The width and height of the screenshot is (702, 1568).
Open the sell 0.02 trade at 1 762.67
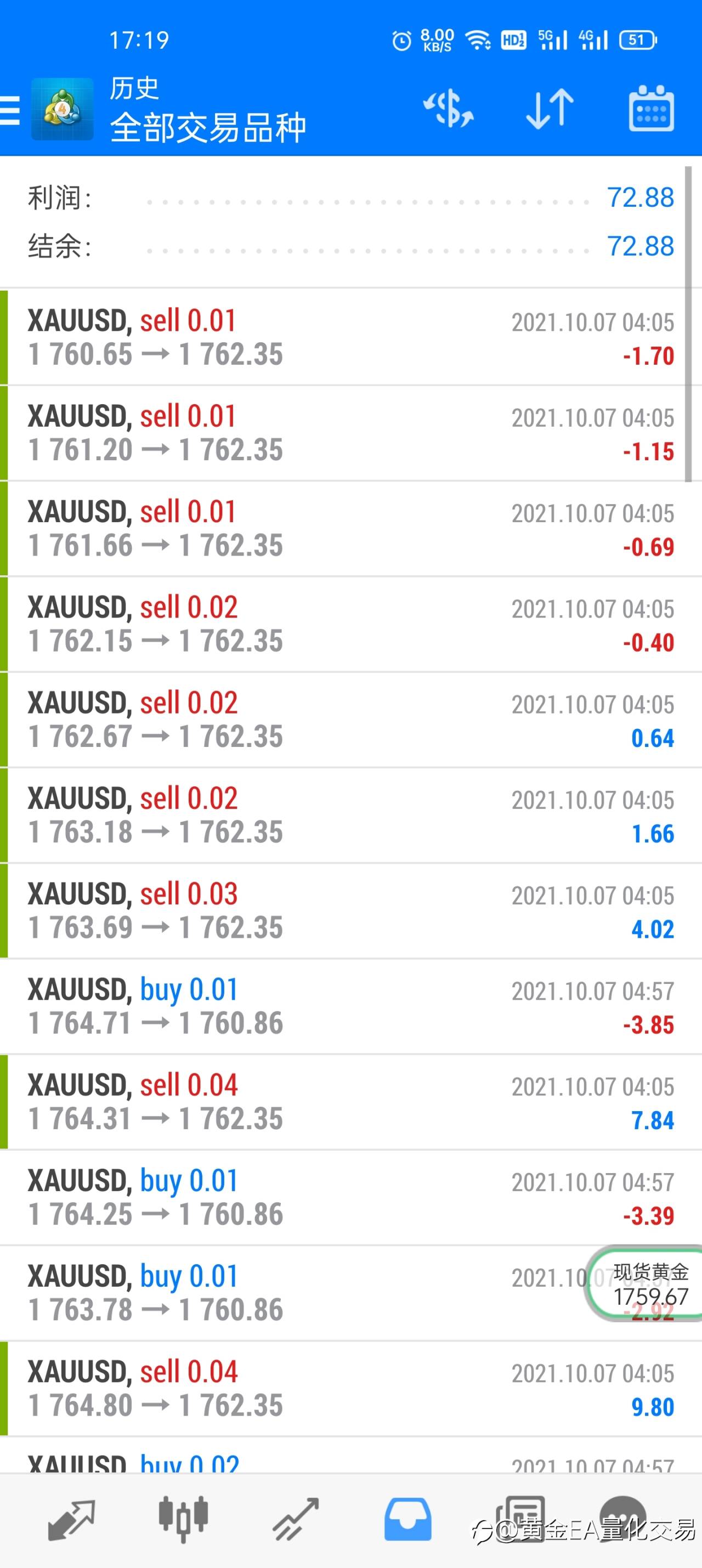350,720
